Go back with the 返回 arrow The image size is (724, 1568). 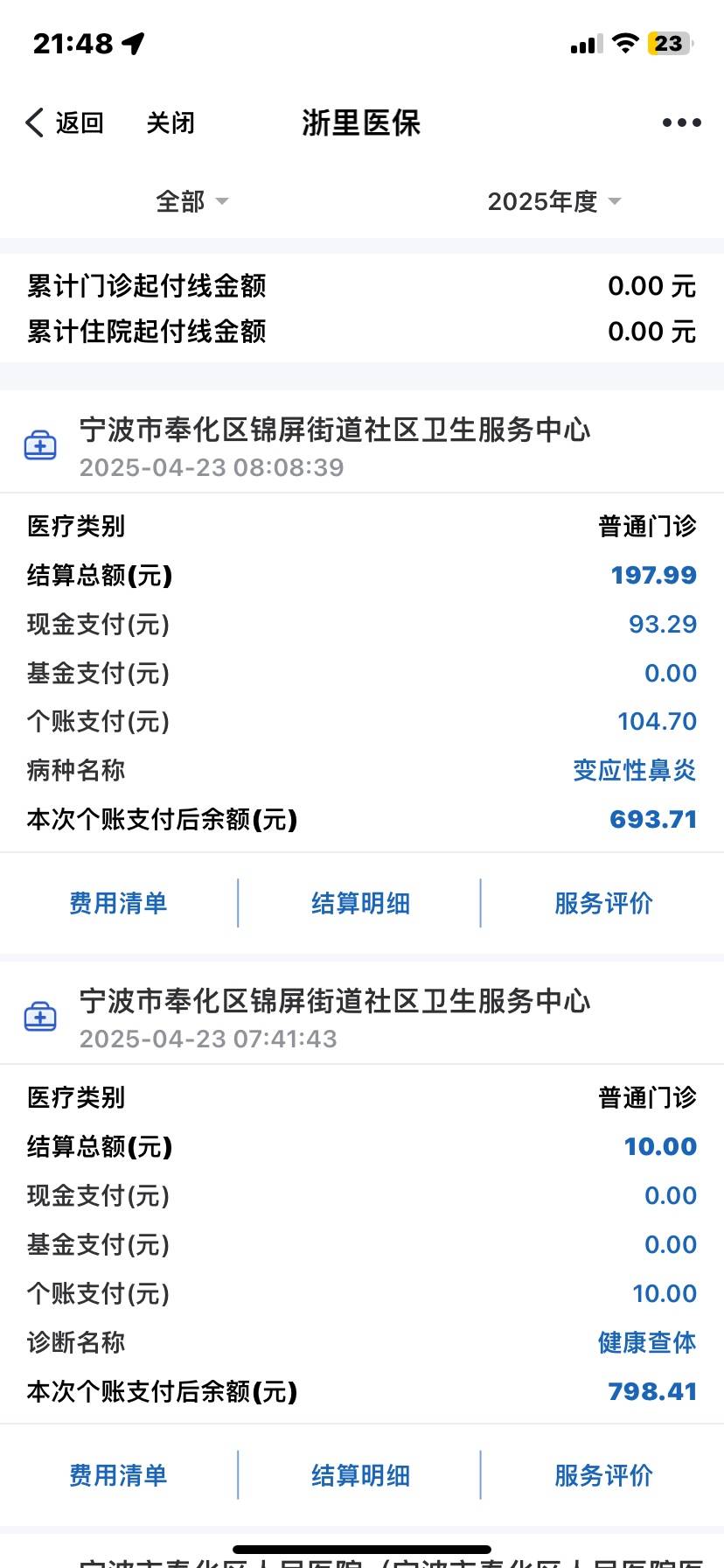(x=65, y=123)
